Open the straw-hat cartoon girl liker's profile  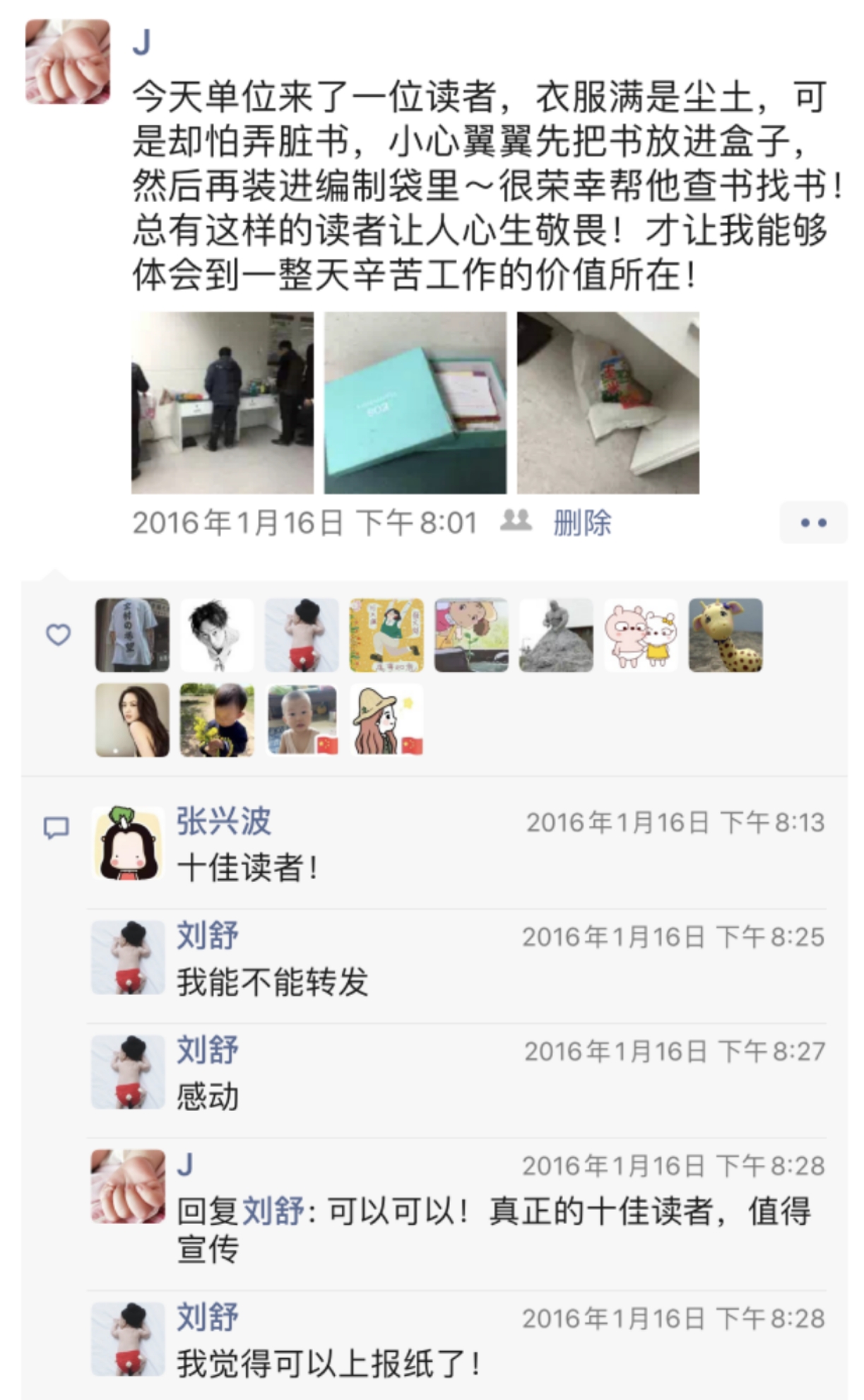(x=386, y=720)
